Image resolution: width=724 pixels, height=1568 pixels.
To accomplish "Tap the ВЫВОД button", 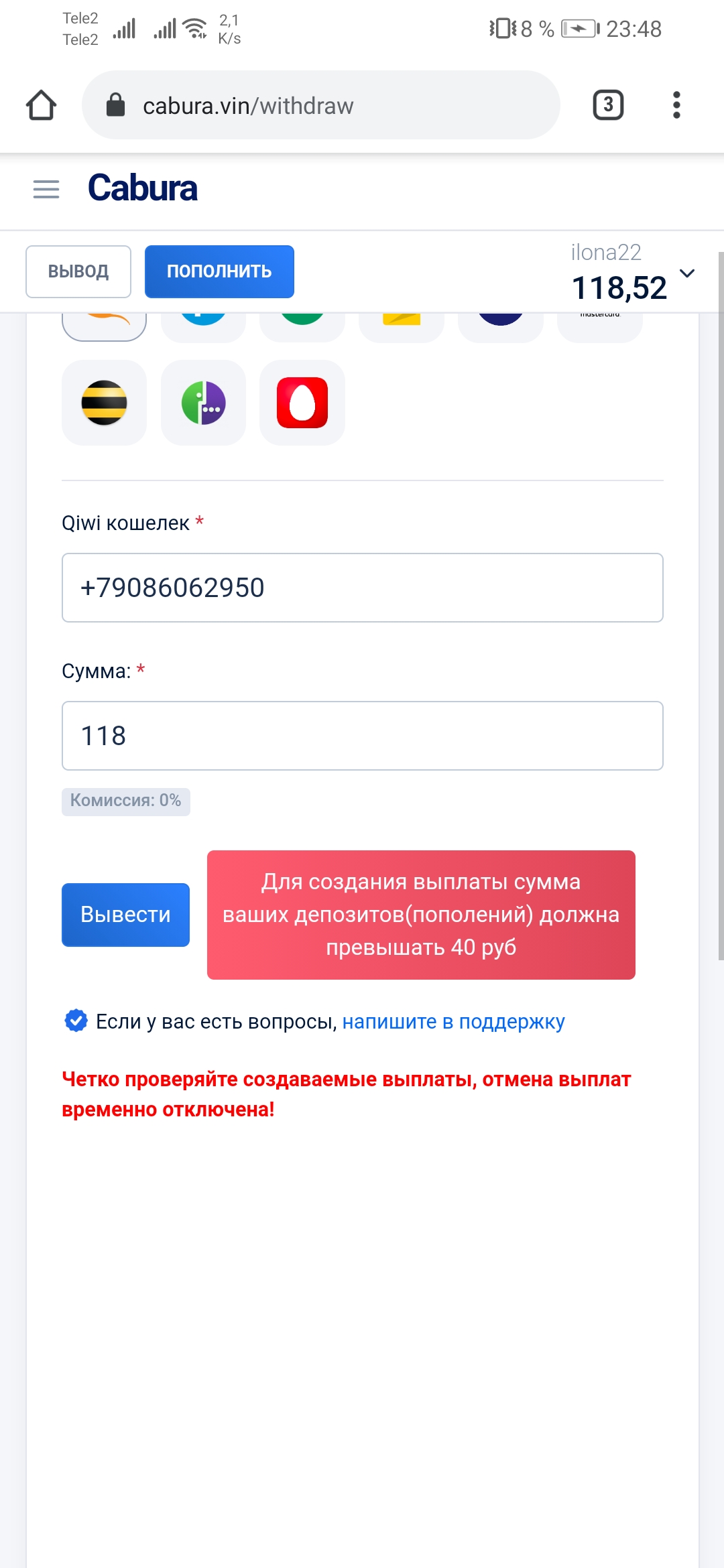I will click(78, 271).
